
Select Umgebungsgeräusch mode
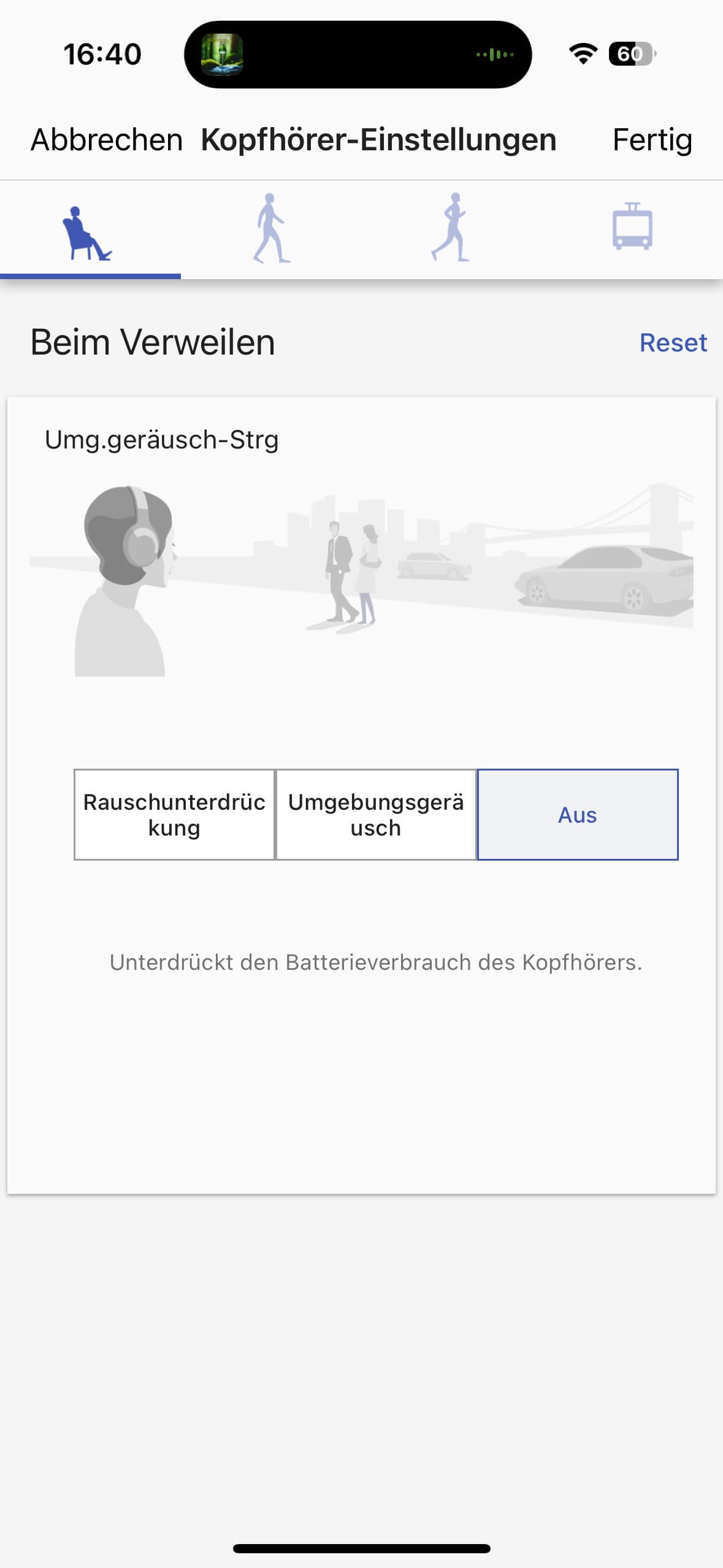tap(376, 815)
